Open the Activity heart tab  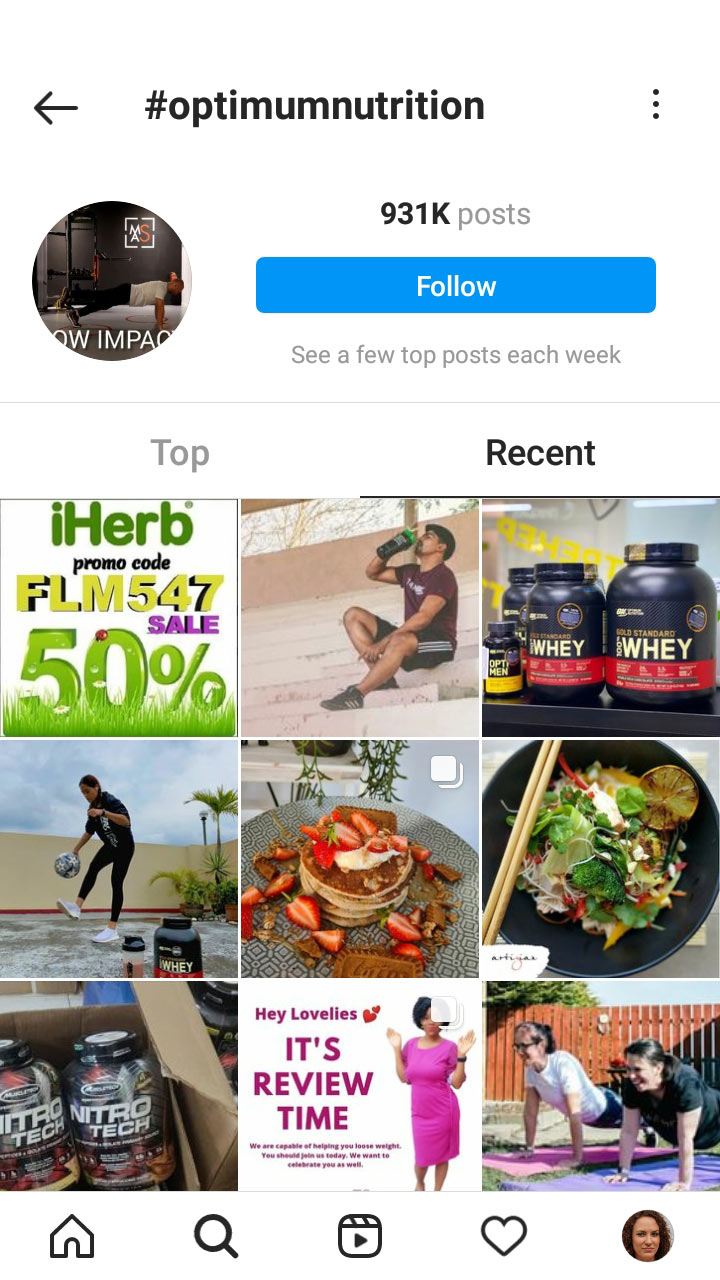(x=504, y=1237)
